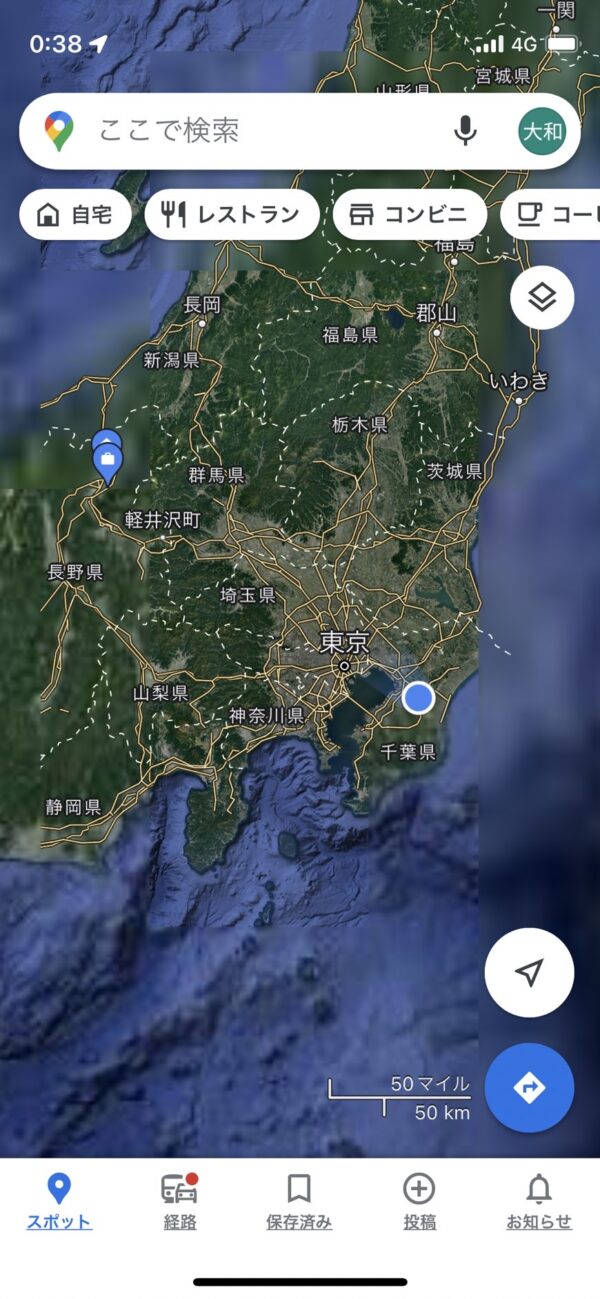View the お知らせ tab

pyautogui.click(x=539, y=1201)
